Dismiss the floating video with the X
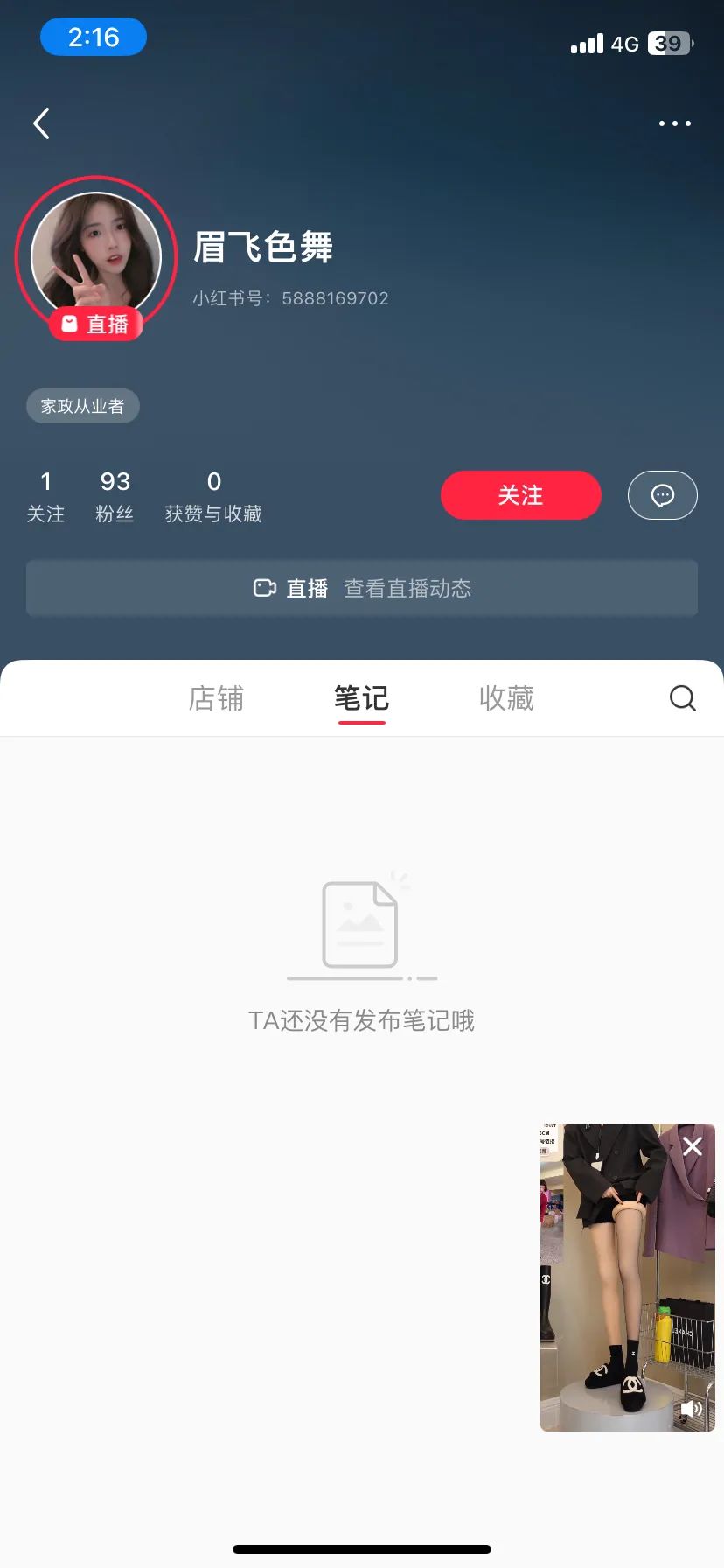The width and height of the screenshot is (724, 1568). (x=693, y=1146)
